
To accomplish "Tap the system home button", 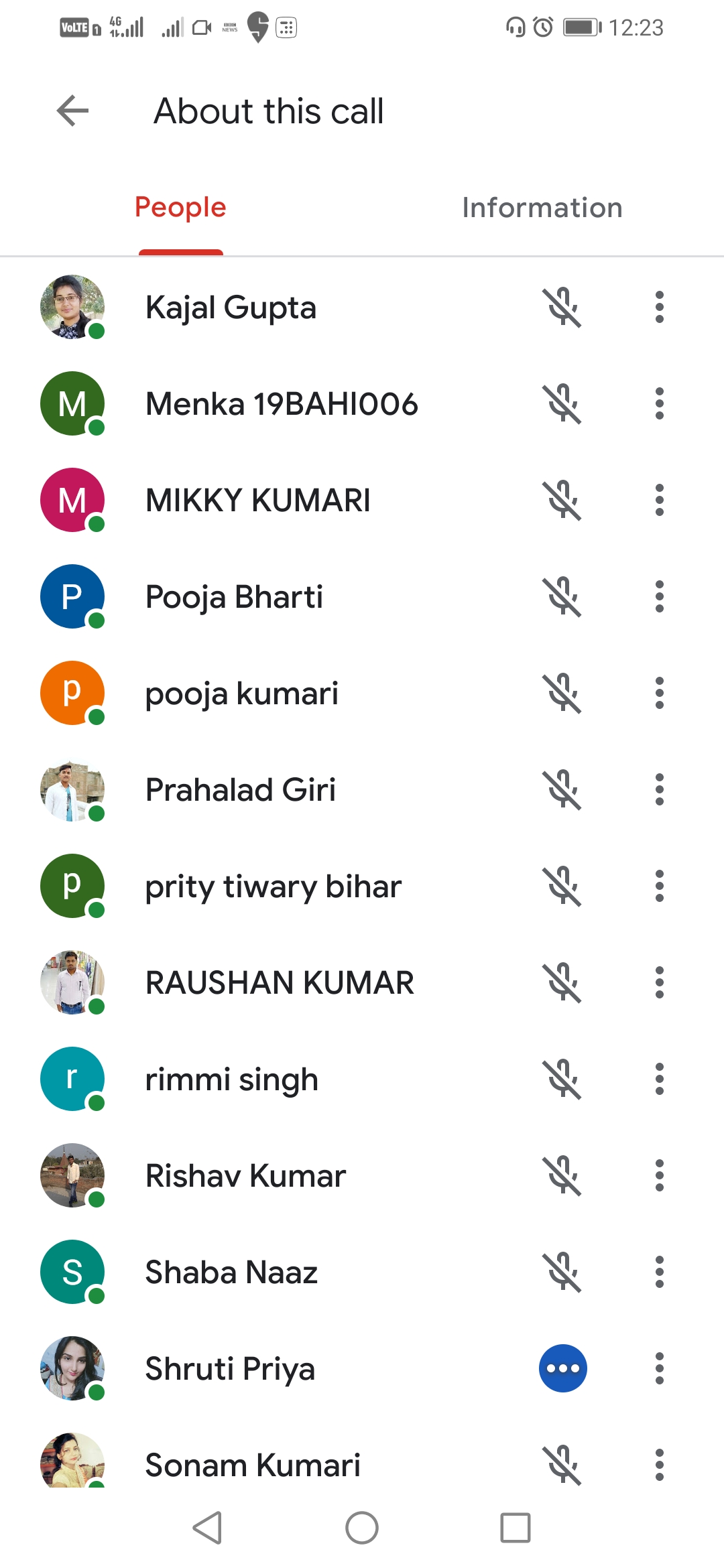I will tap(362, 1528).
